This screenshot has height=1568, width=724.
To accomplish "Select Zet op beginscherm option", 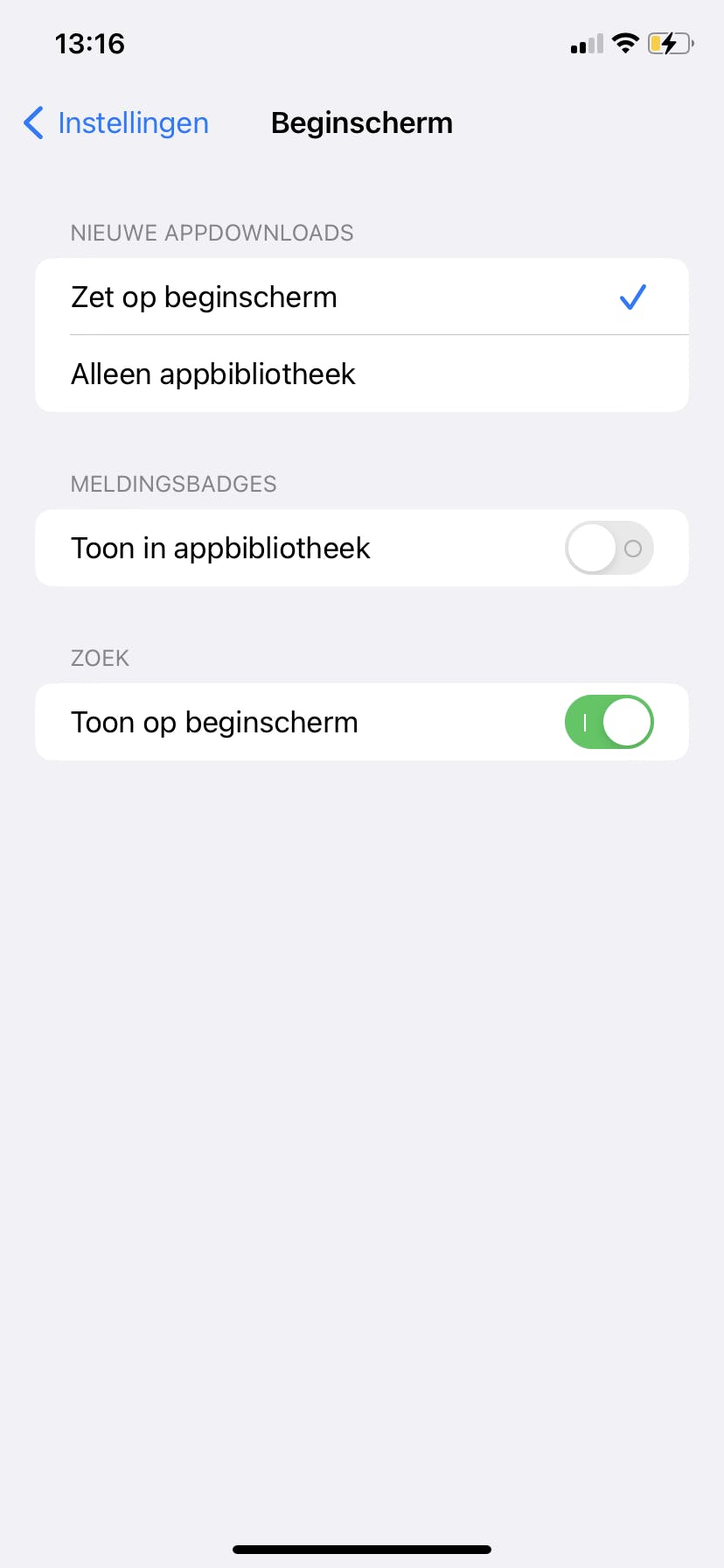I will pos(361,297).
